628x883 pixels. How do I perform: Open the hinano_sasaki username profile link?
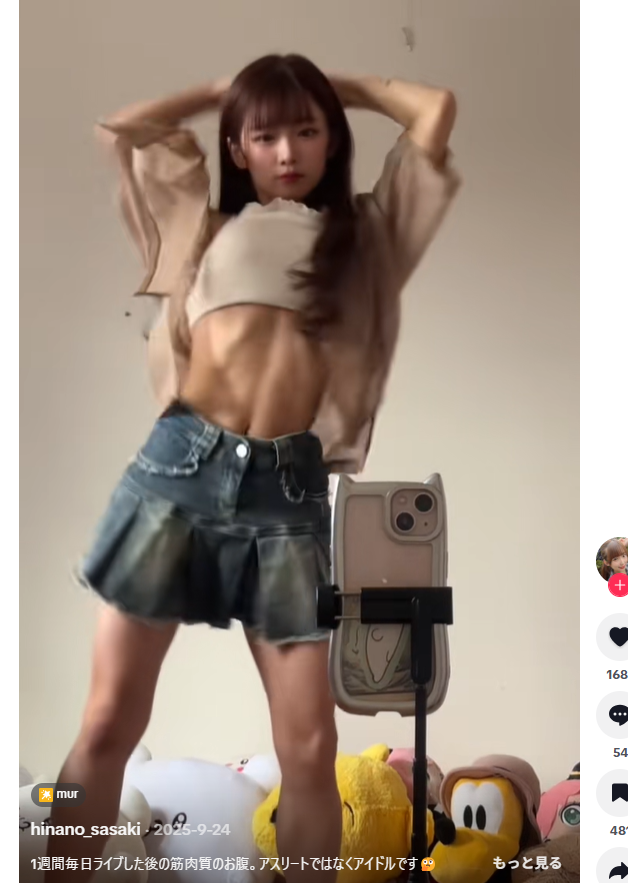[85, 829]
